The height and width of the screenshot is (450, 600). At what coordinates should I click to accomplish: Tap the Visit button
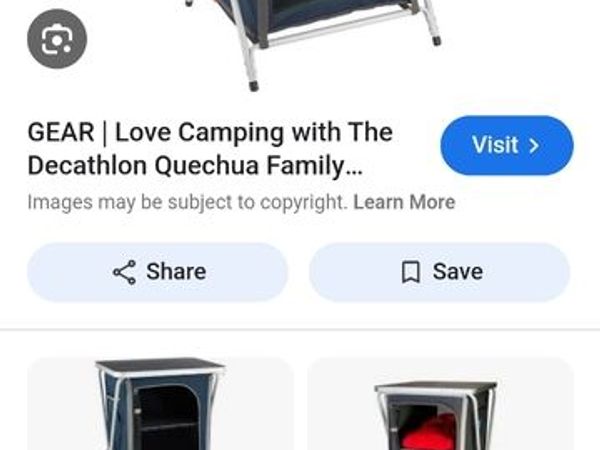(506, 146)
